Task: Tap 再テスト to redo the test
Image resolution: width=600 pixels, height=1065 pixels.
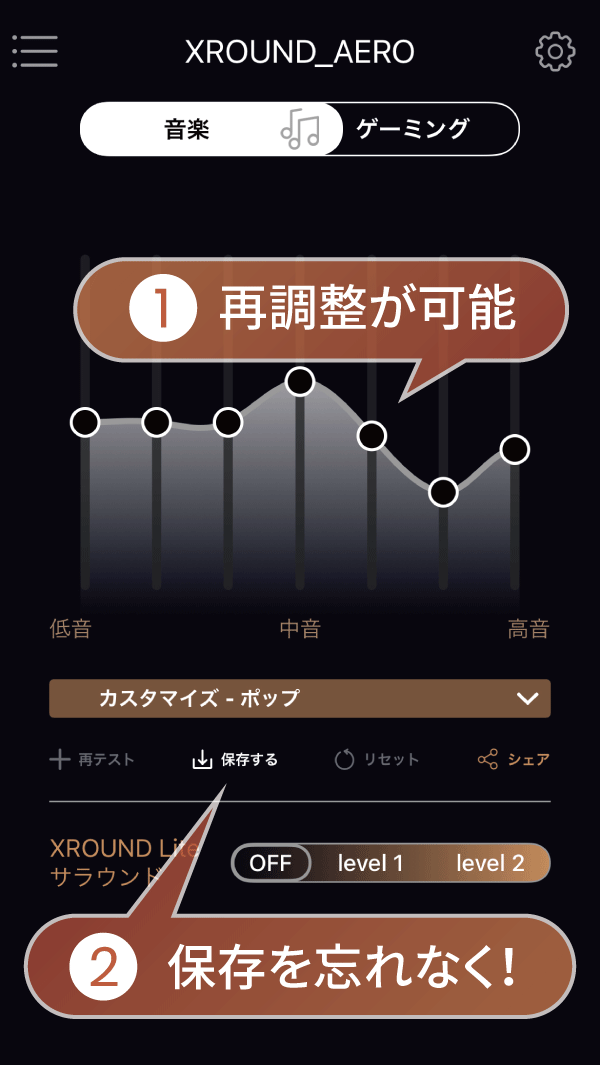Action: coord(92,759)
